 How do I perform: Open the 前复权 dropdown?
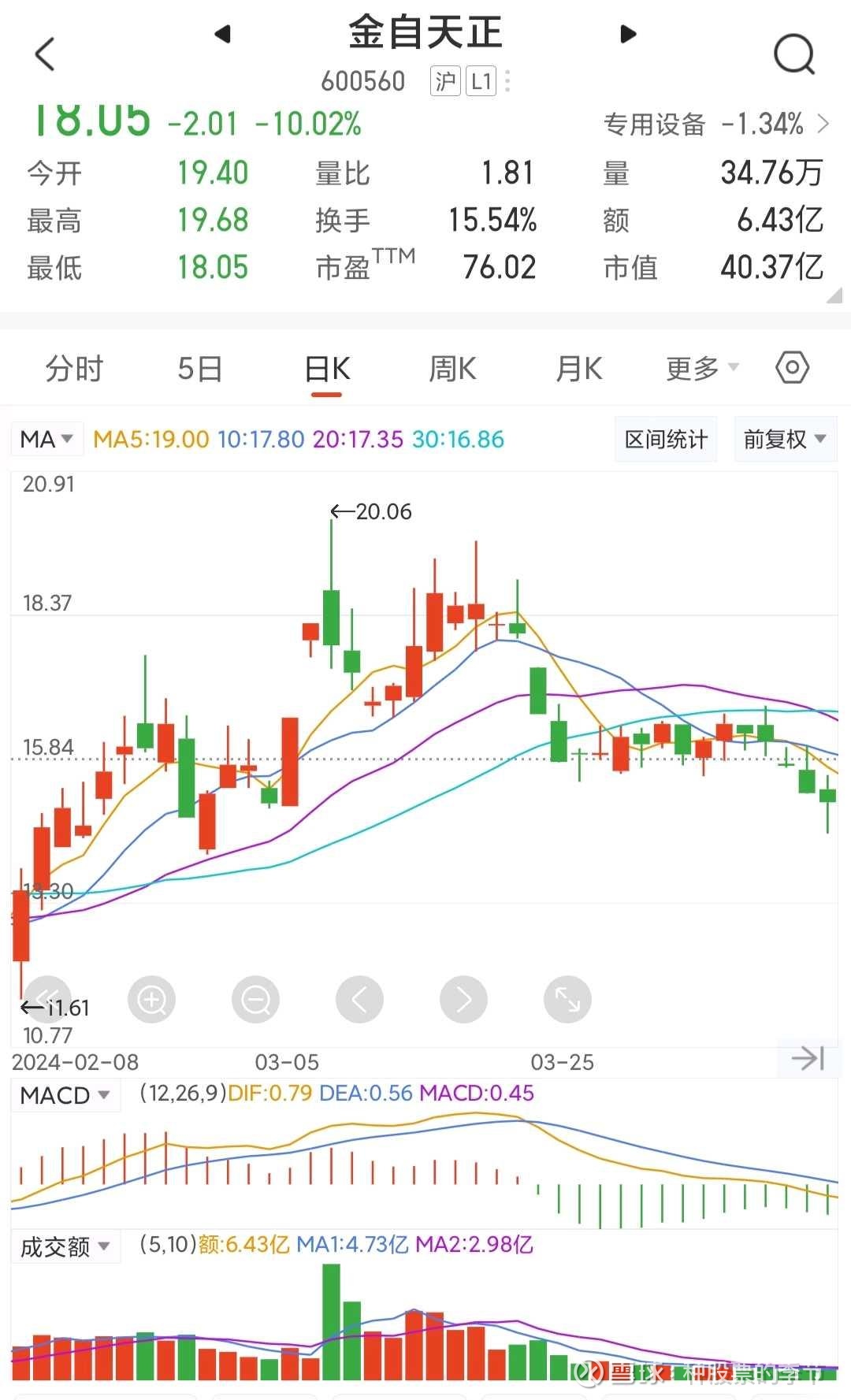[785, 439]
